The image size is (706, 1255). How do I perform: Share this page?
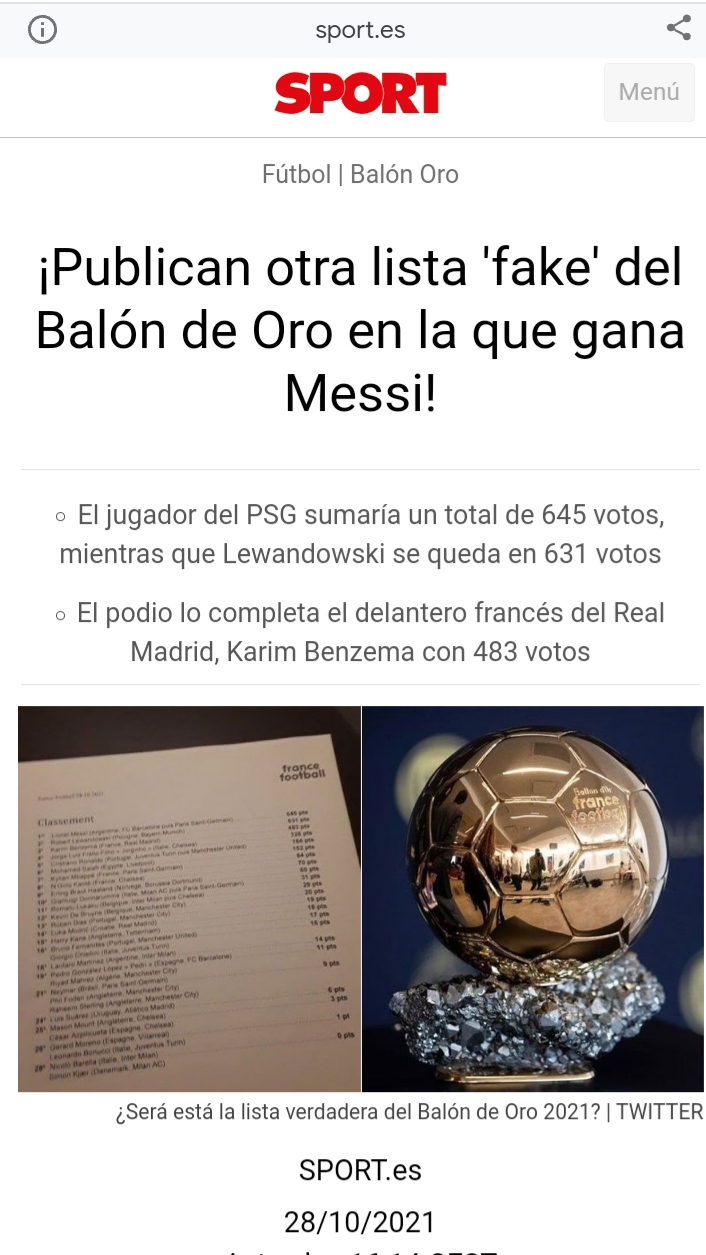679,28
